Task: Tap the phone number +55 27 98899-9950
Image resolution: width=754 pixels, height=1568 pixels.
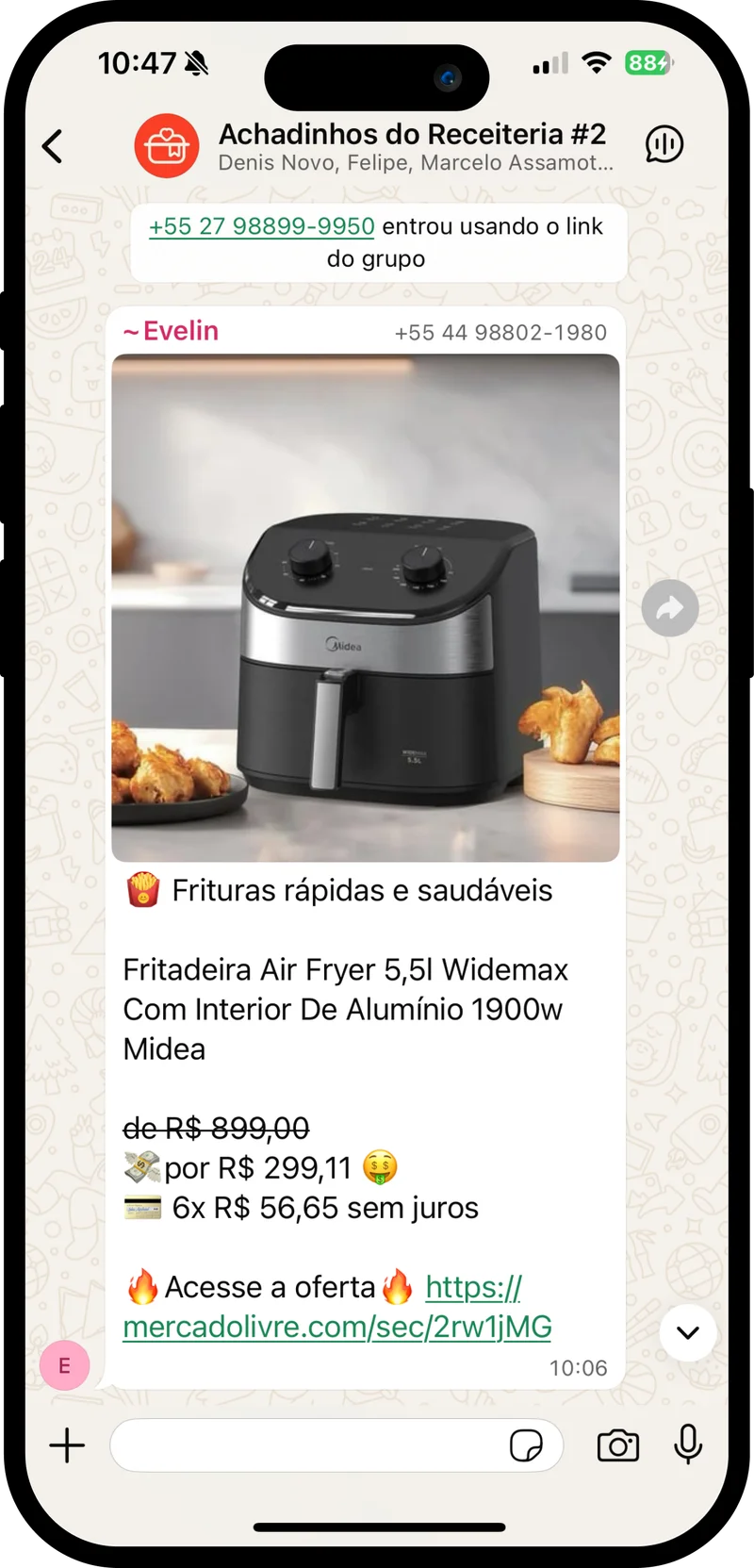Action: (261, 226)
